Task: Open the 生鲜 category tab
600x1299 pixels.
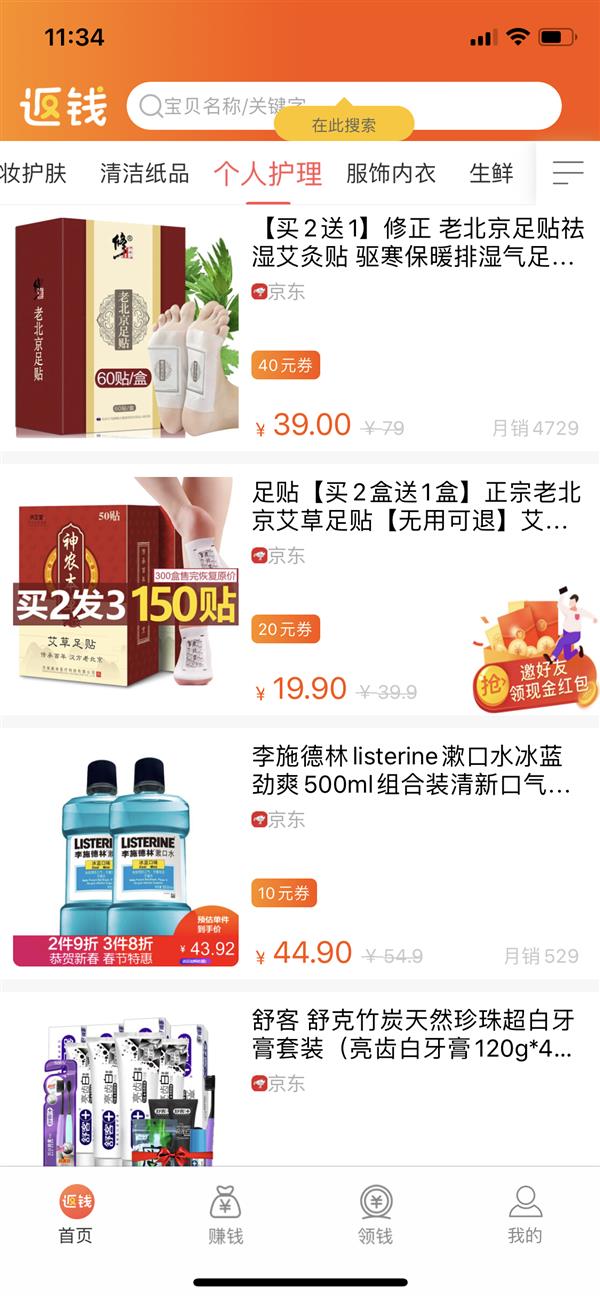Action: coord(491,173)
